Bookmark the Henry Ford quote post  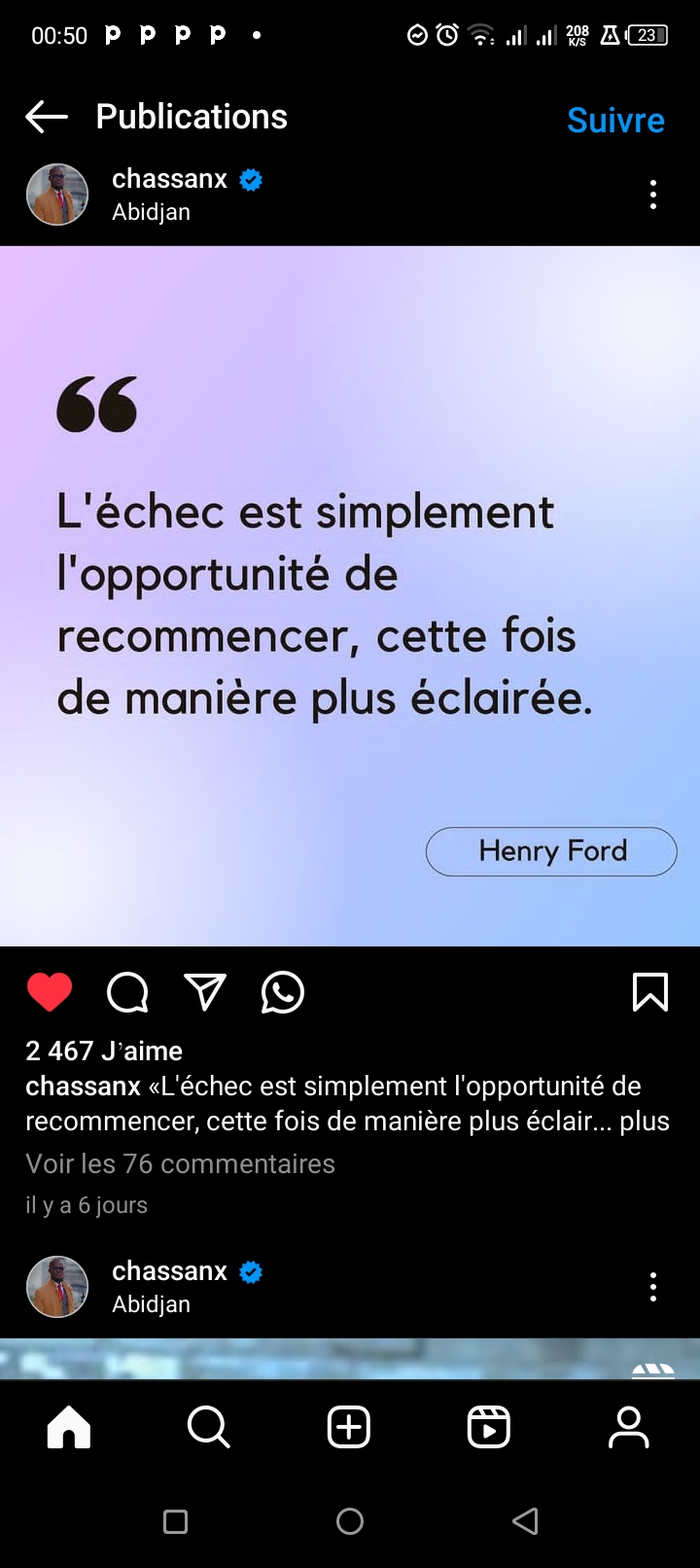[x=649, y=992]
